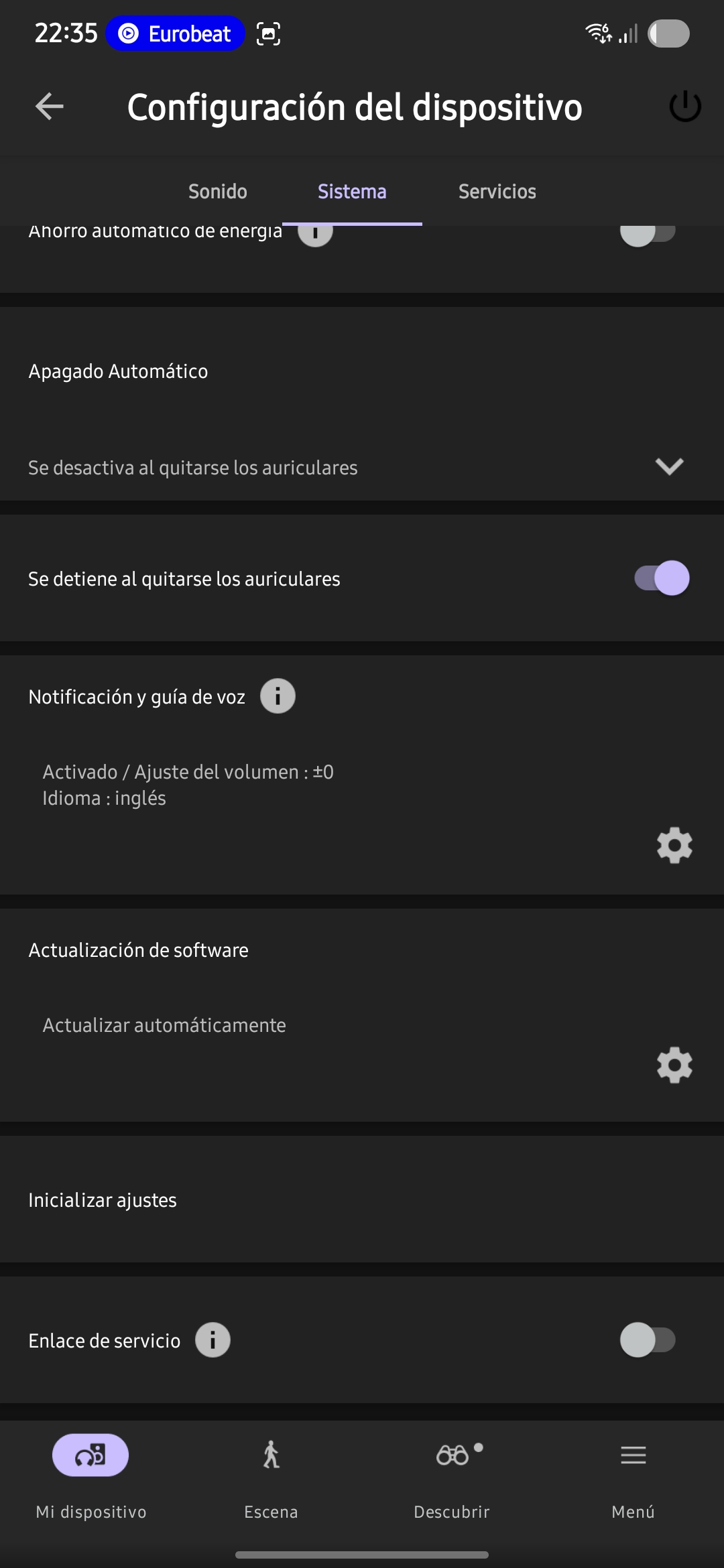This screenshot has width=724, height=1568.
Task: Show info for Notificación y guía de voz
Action: click(278, 696)
